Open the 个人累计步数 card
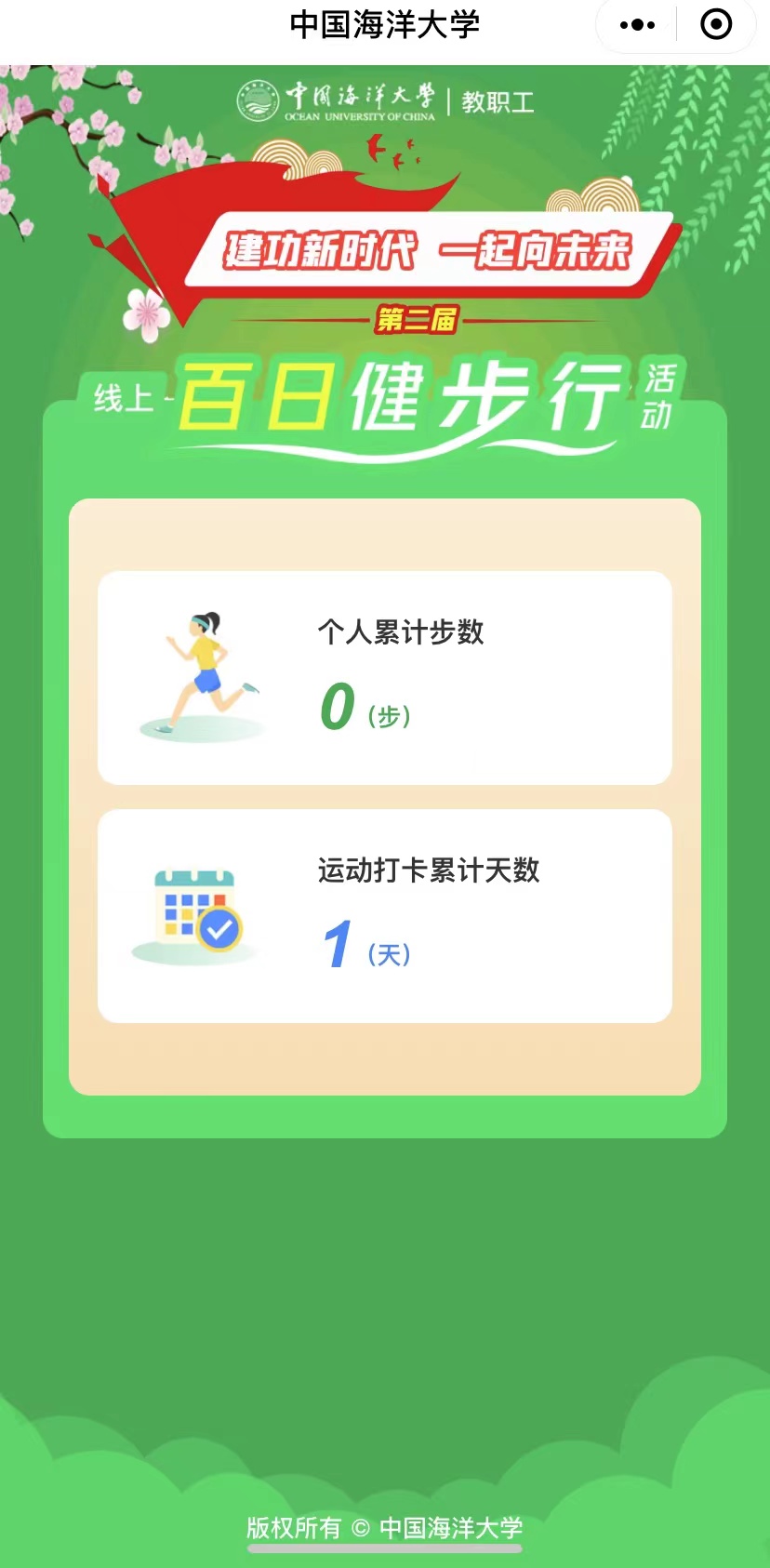The width and height of the screenshot is (770, 1568). [385, 678]
